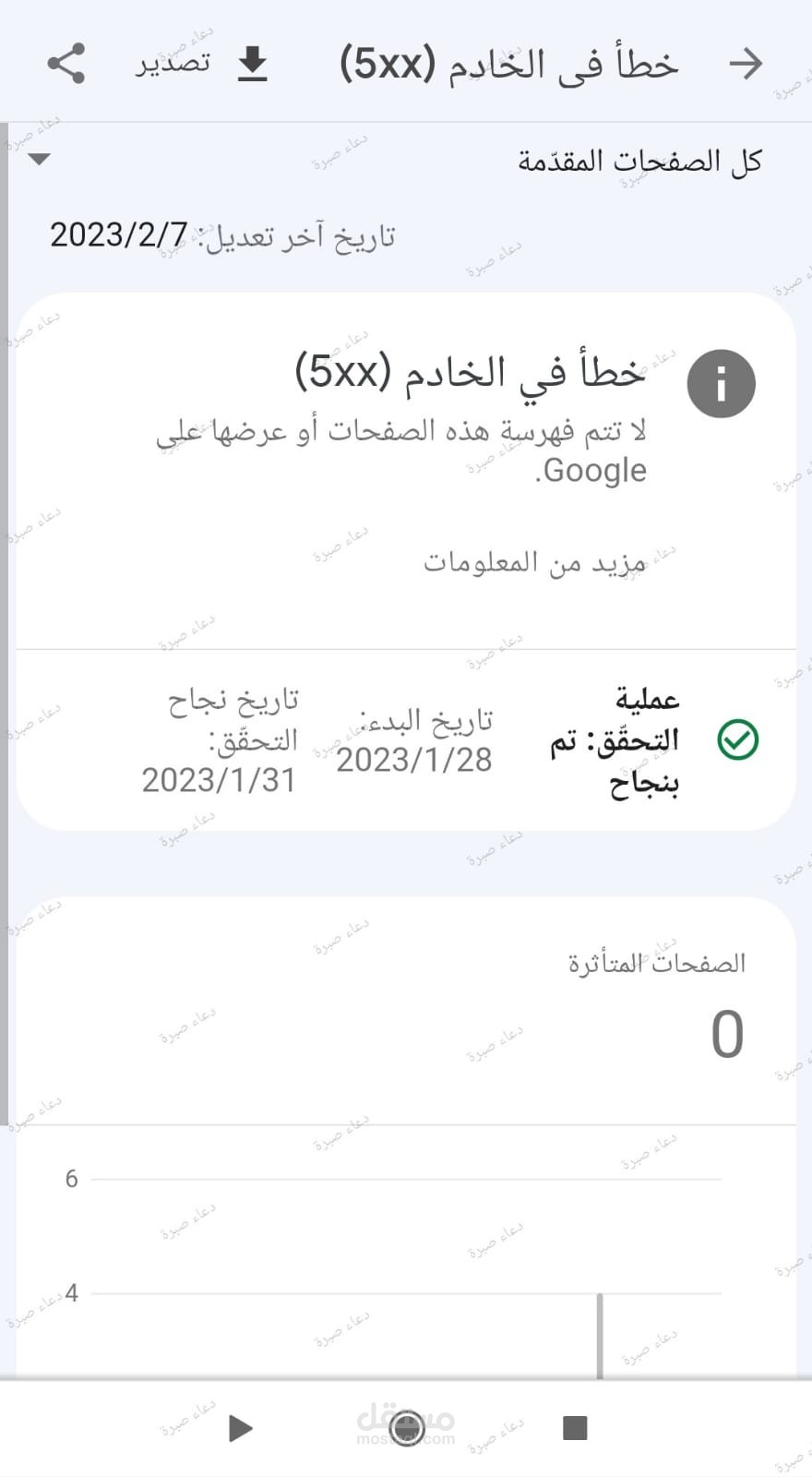Share this server error report
The image size is (812, 1477).
point(66,64)
